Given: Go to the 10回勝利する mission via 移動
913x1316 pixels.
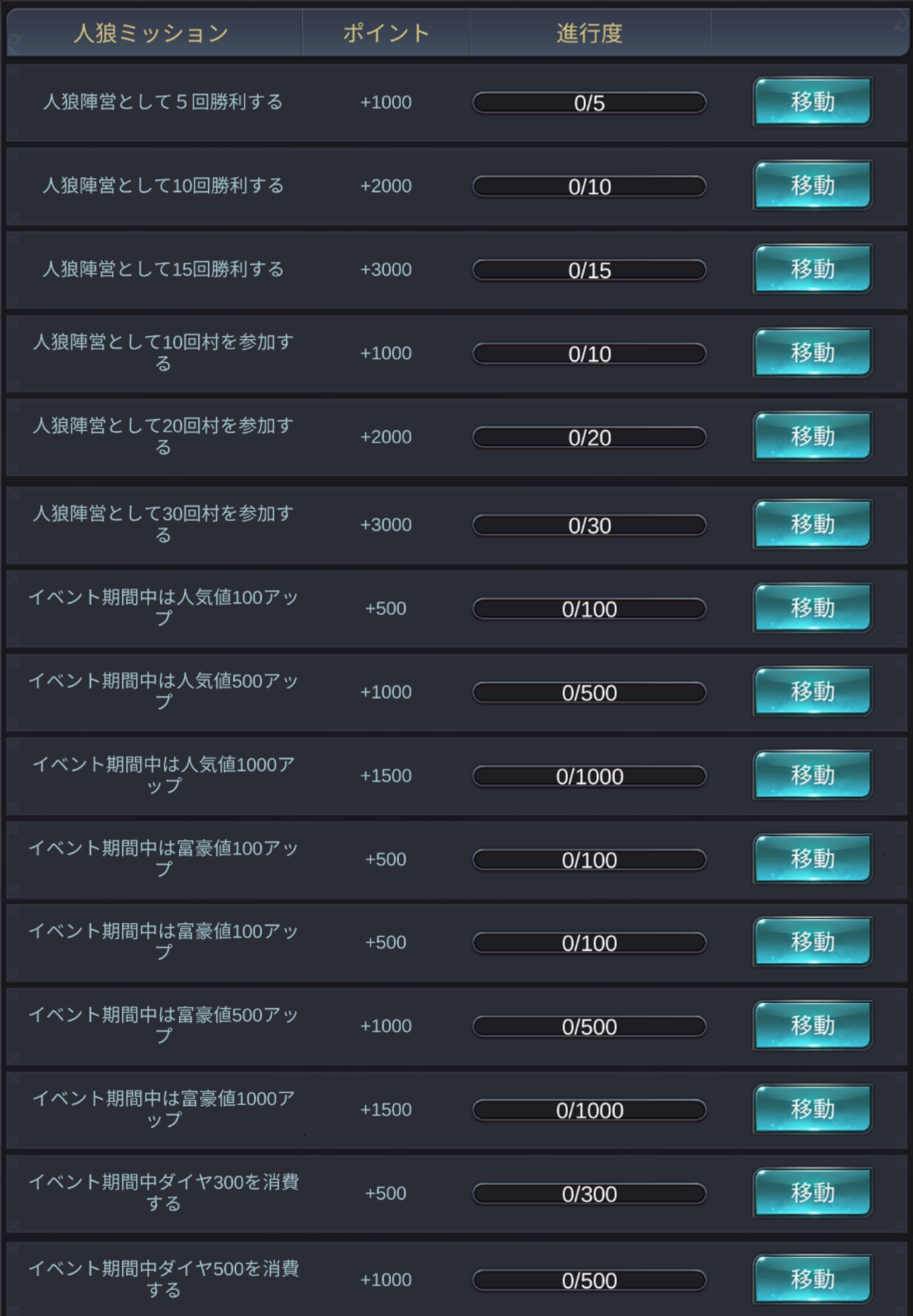Looking at the screenshot, I should click(x=812, y=186).
